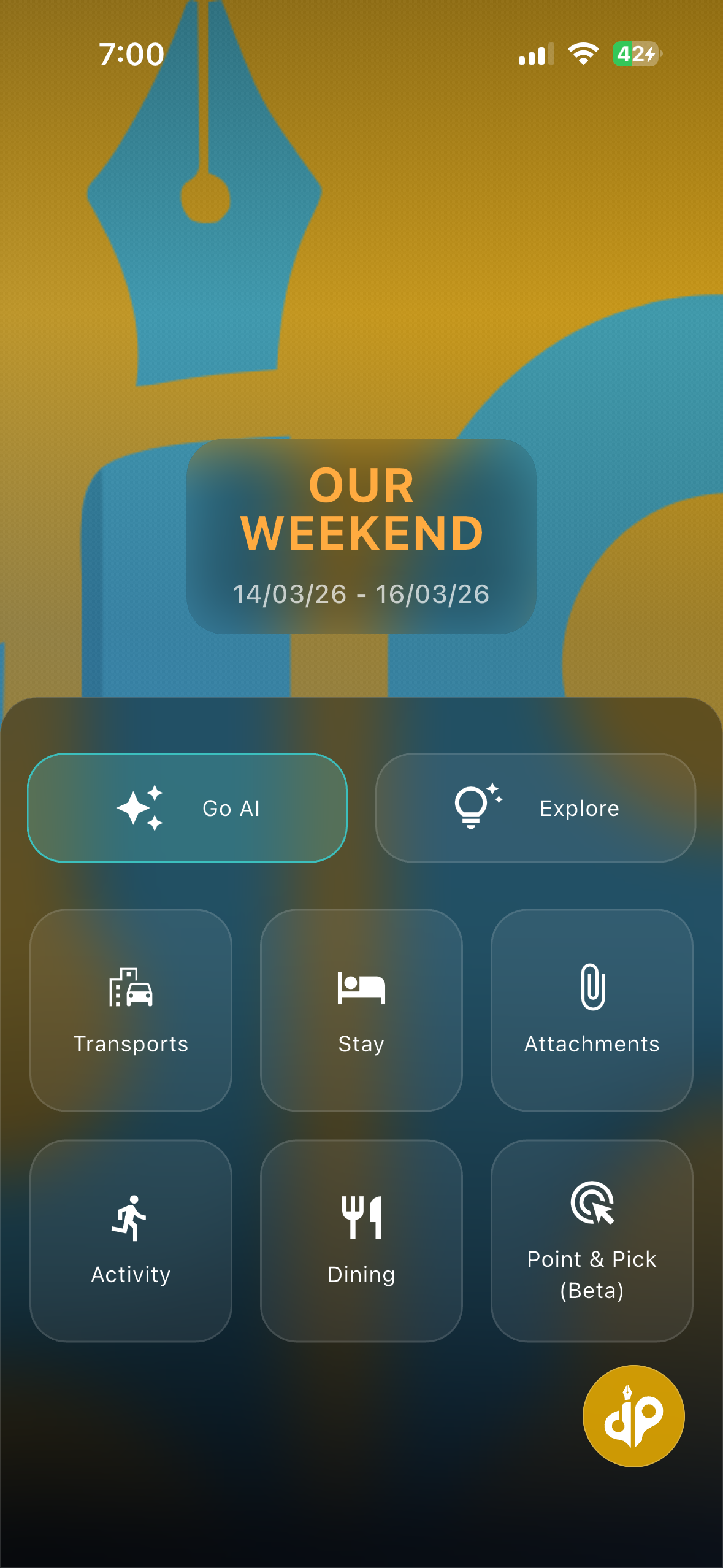The height and width of the screenshot is (1568, 723).
Task: Open the Our Weekend trip details card
Action: click(x=361, y=536)
